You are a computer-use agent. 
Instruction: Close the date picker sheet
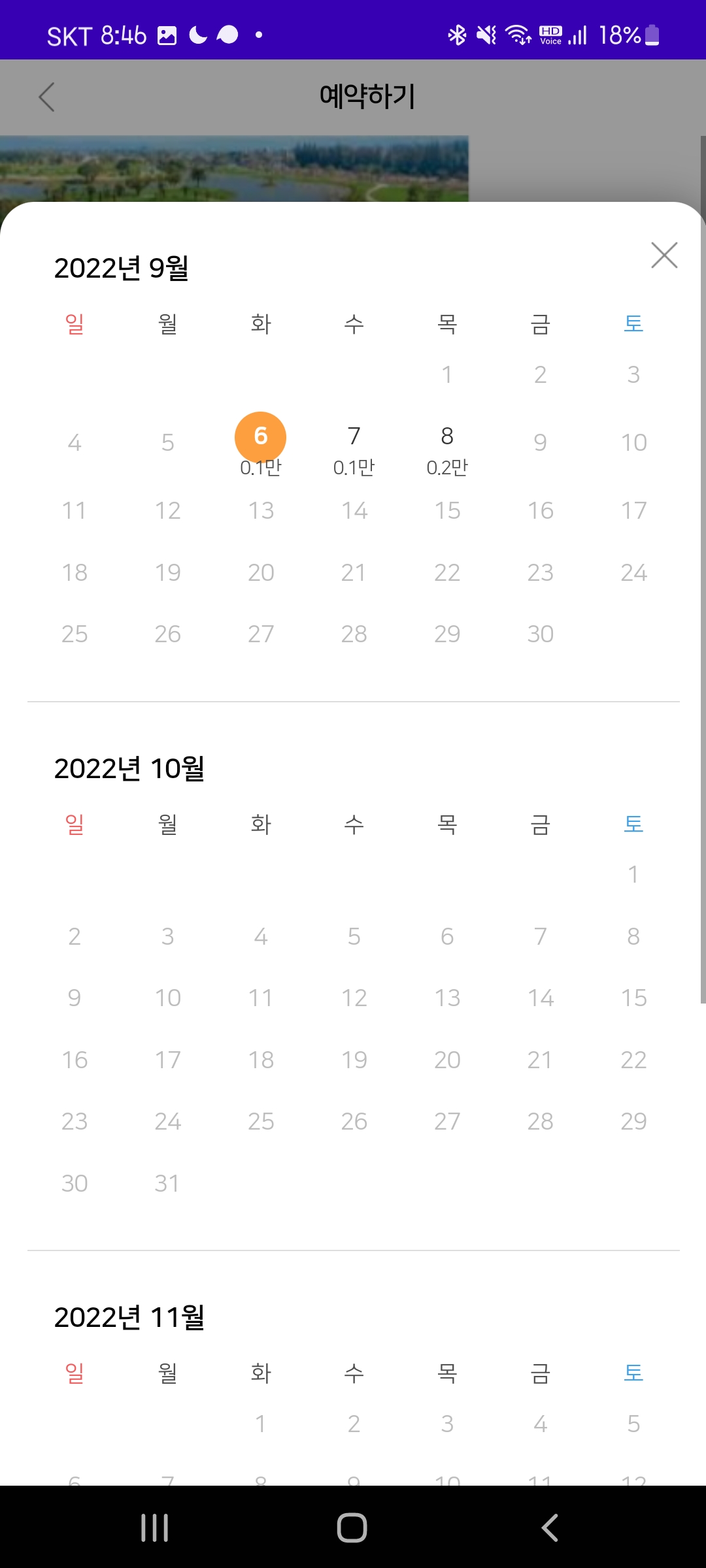point(664,255)
